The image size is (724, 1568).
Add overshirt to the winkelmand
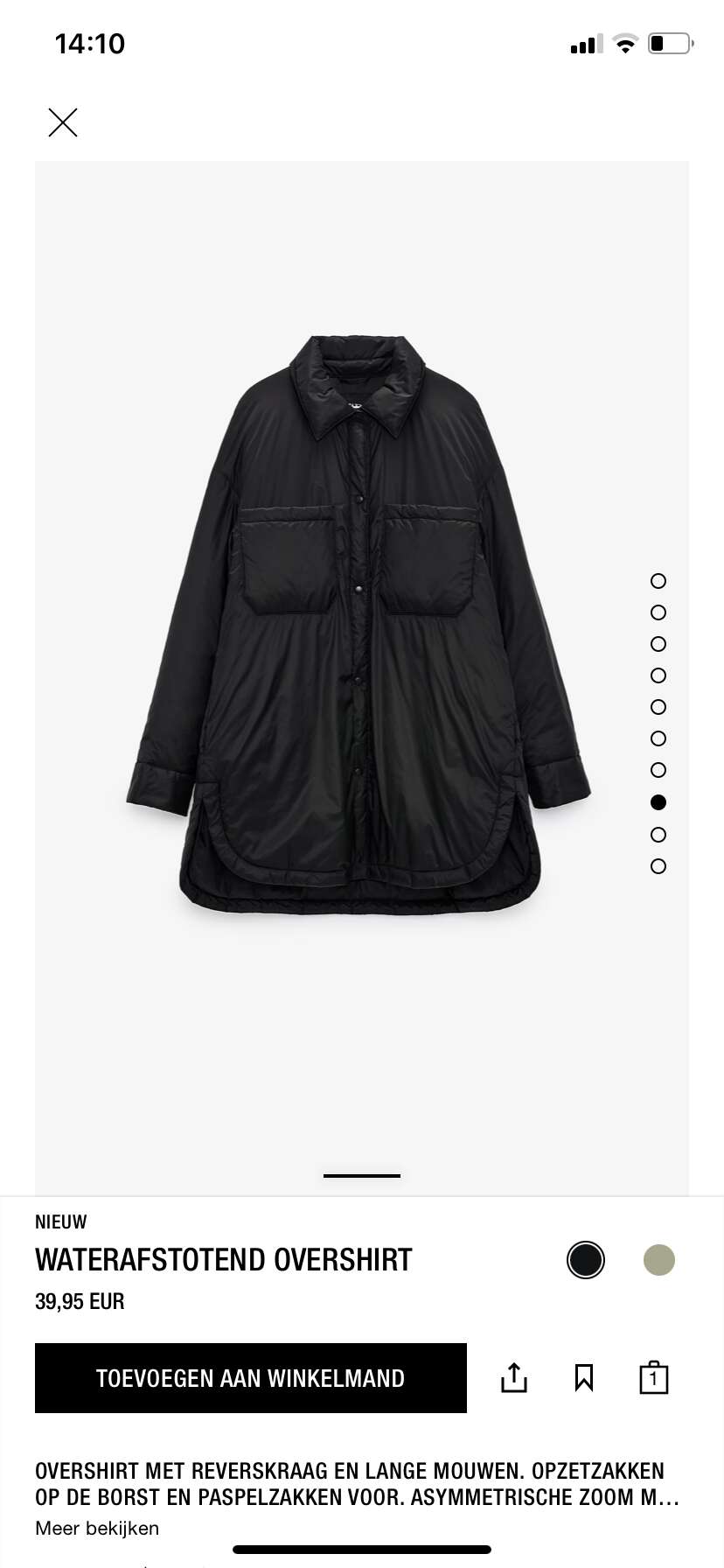[251, 1378]
